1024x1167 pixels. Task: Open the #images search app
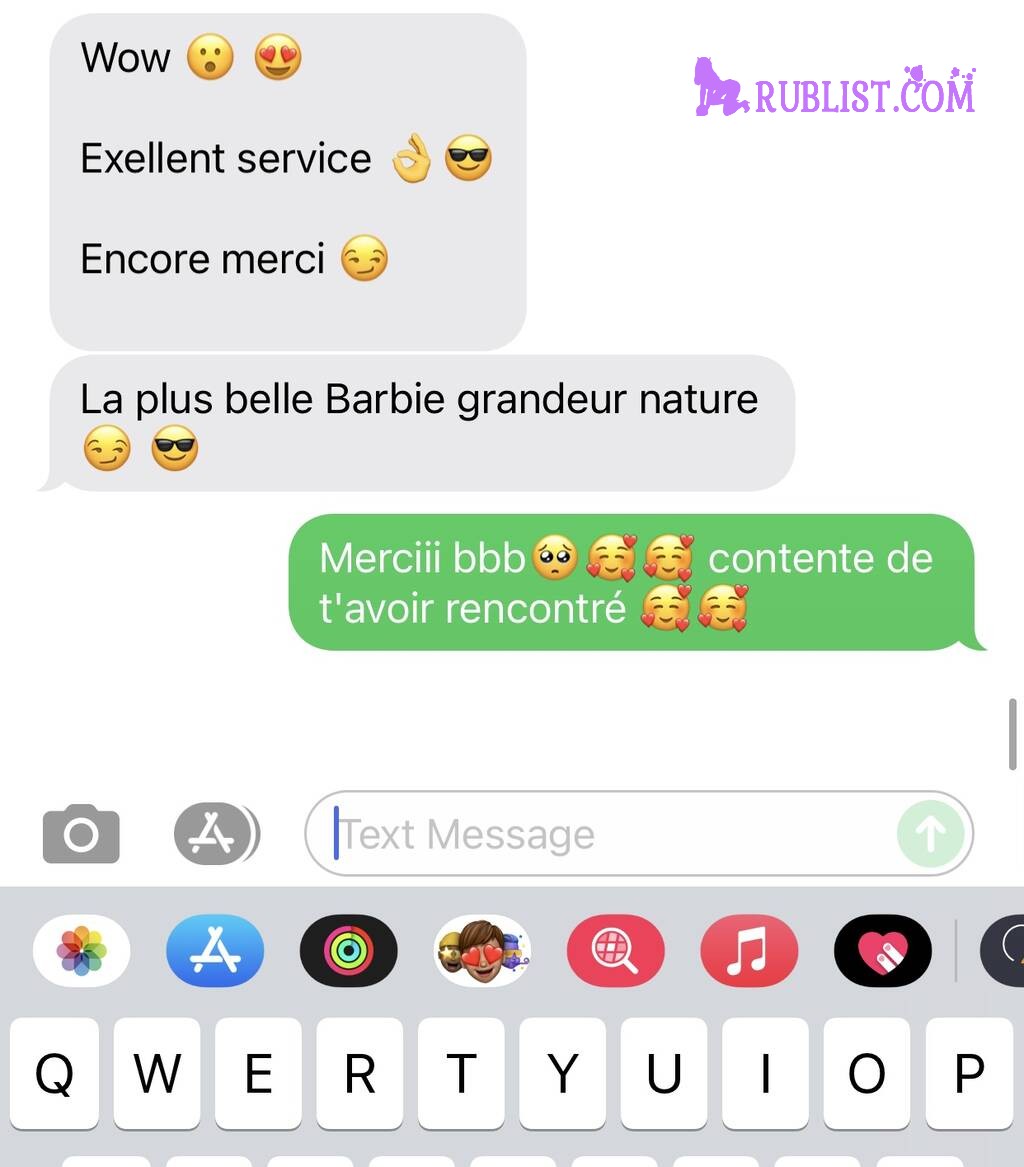[615, 951]
